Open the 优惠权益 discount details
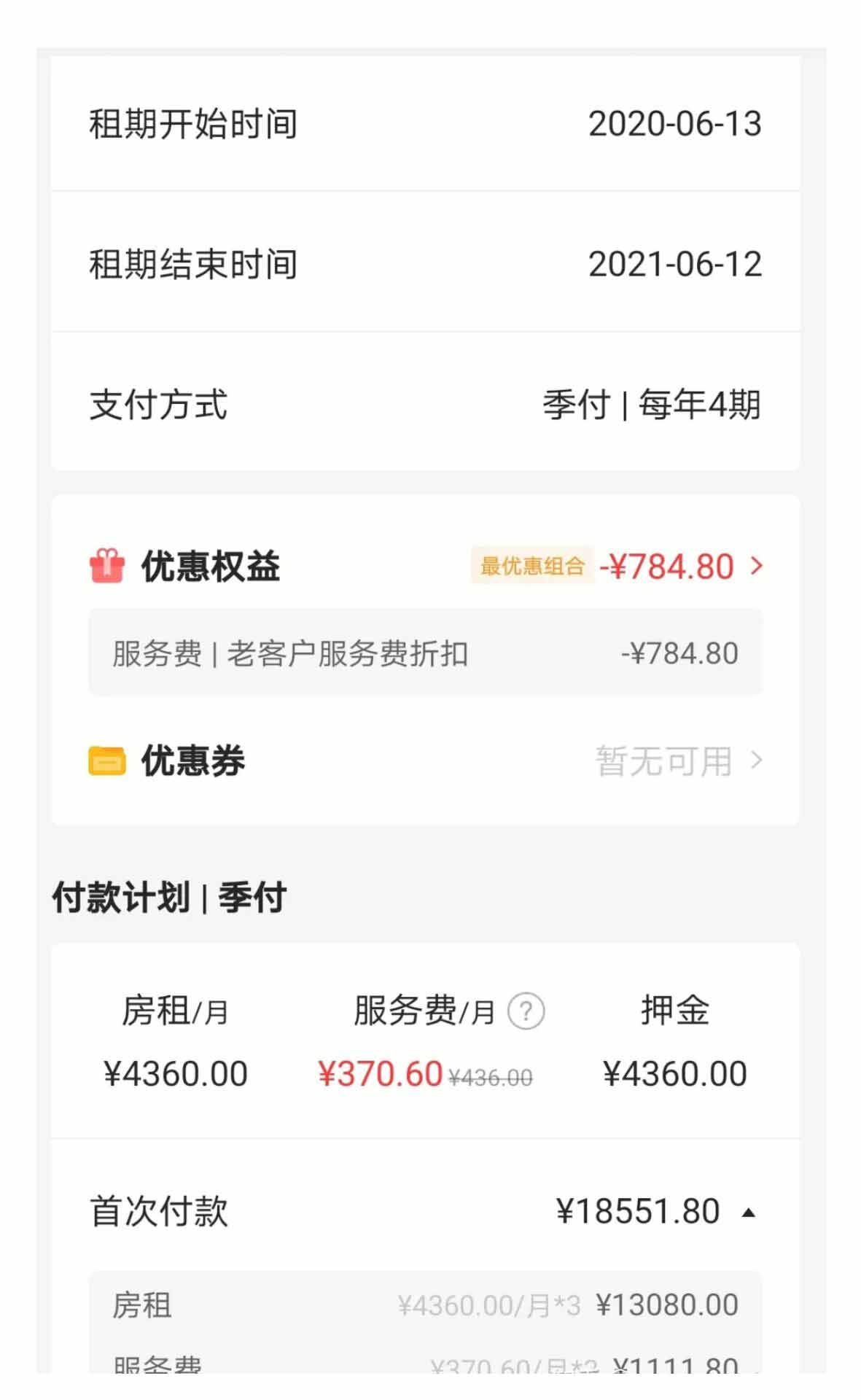Screen dimensions: 861x1400 [x=755, y=567]
